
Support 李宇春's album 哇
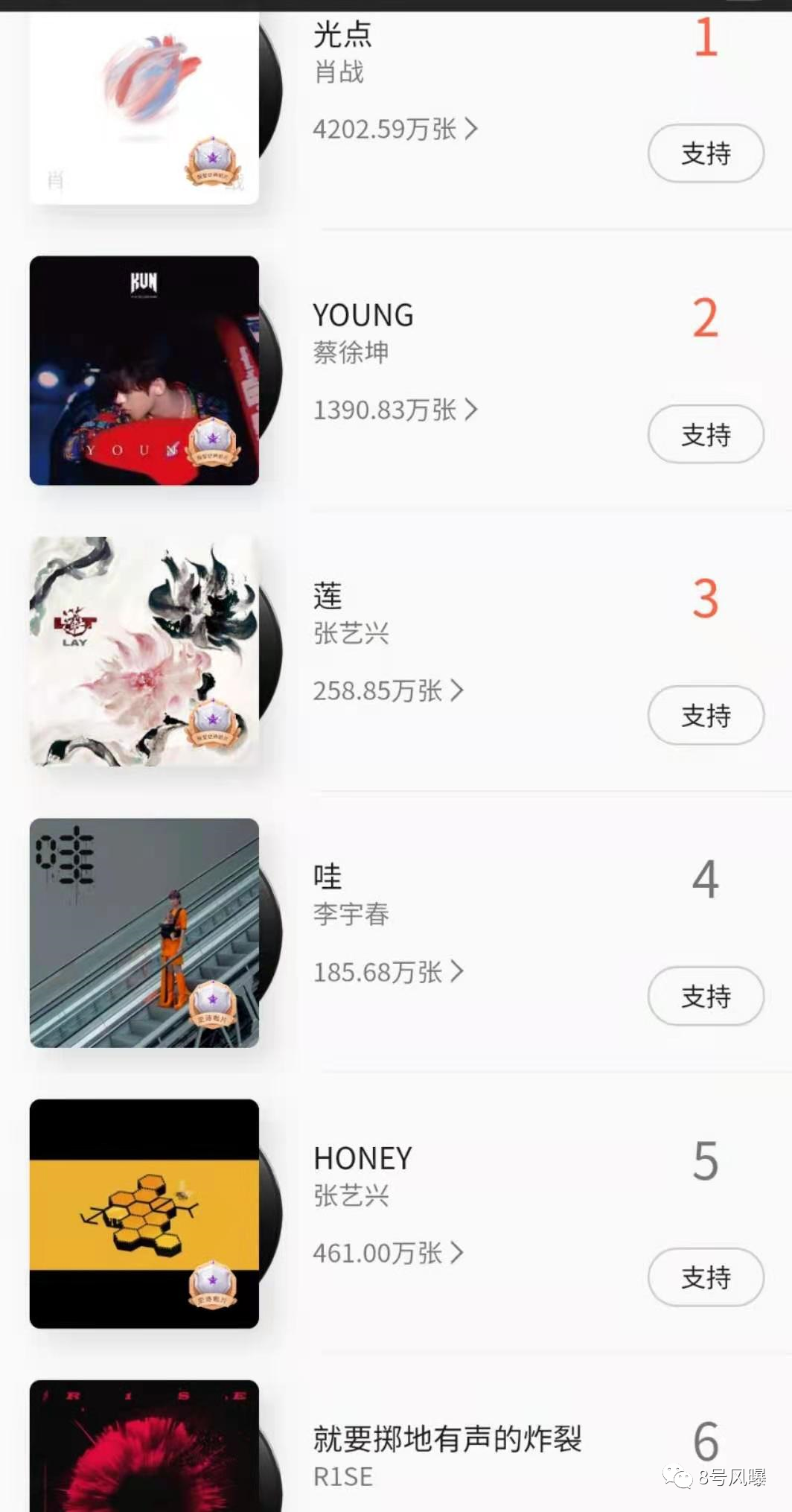[705, 996]
